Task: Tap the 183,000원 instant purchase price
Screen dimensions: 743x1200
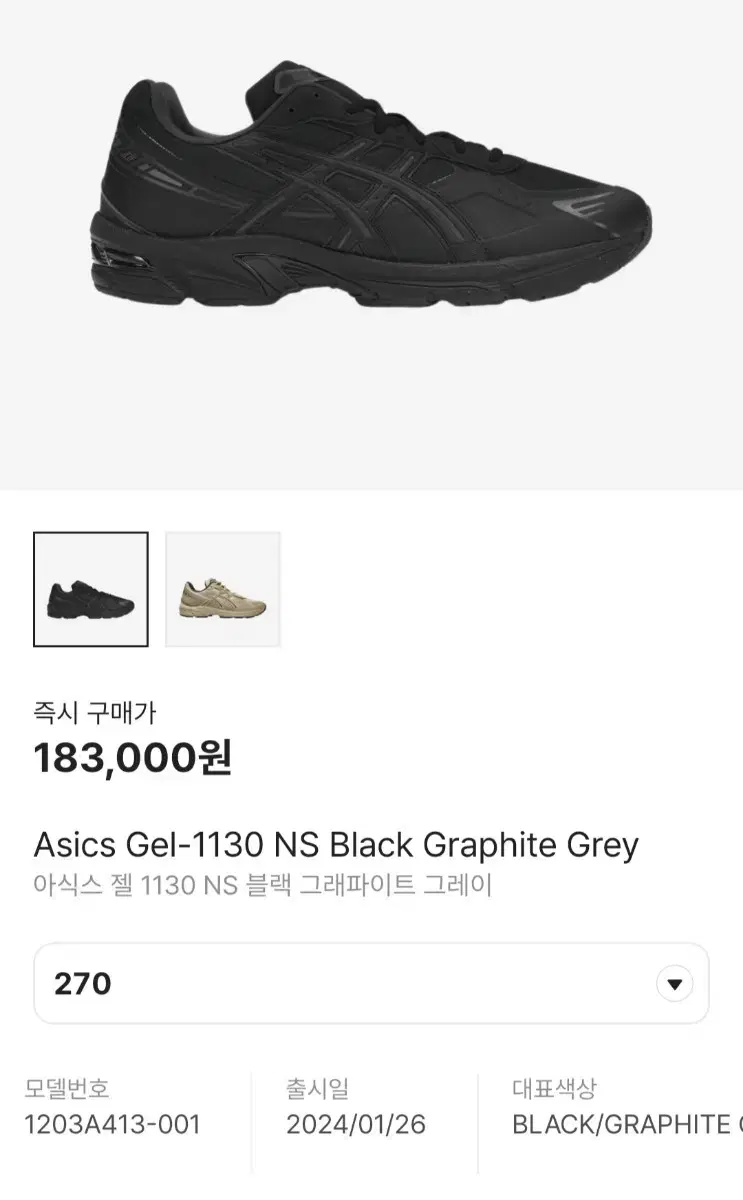Action: (130, 759)
